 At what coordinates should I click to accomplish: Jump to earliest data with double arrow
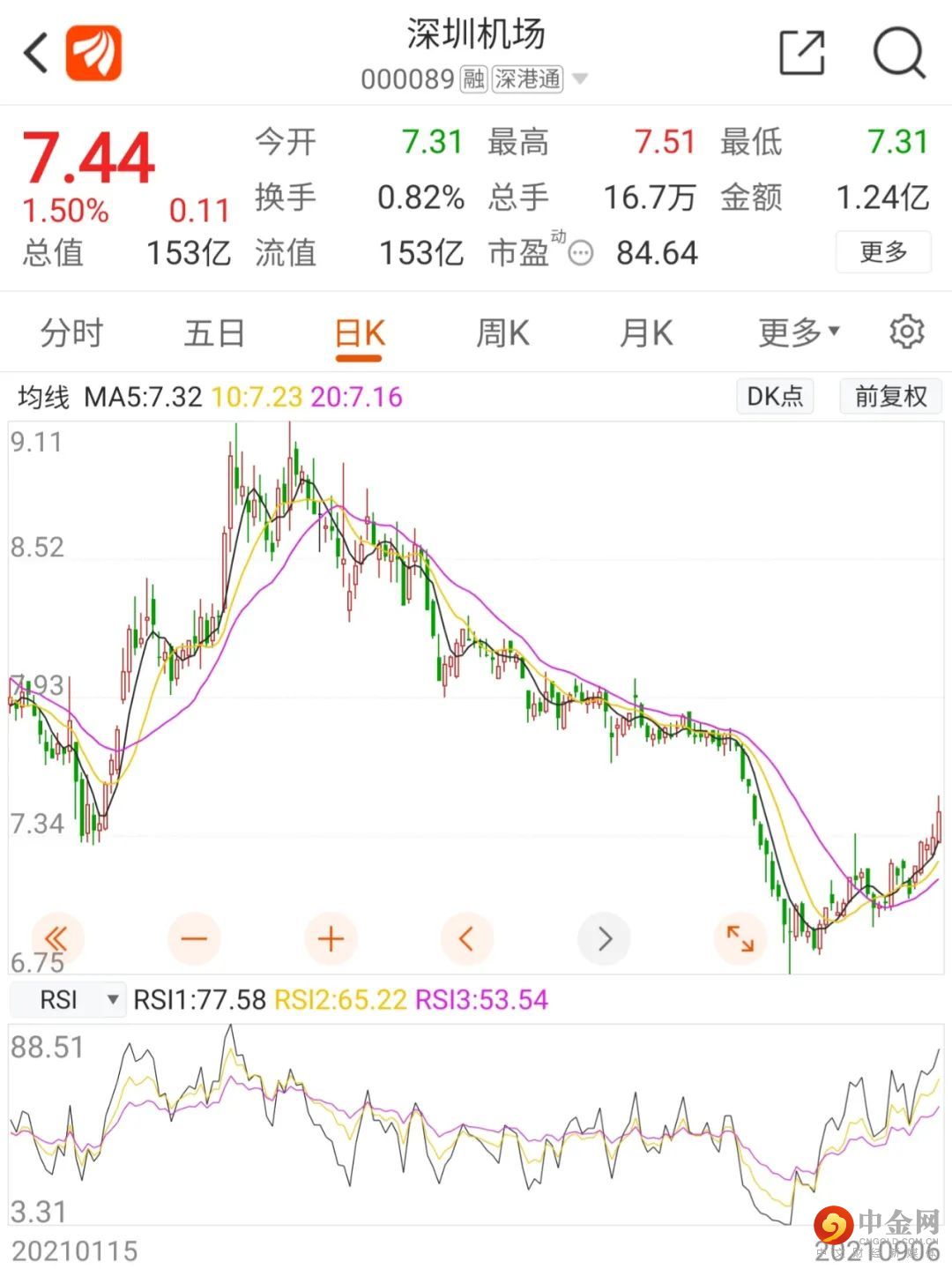pos(56,938)
